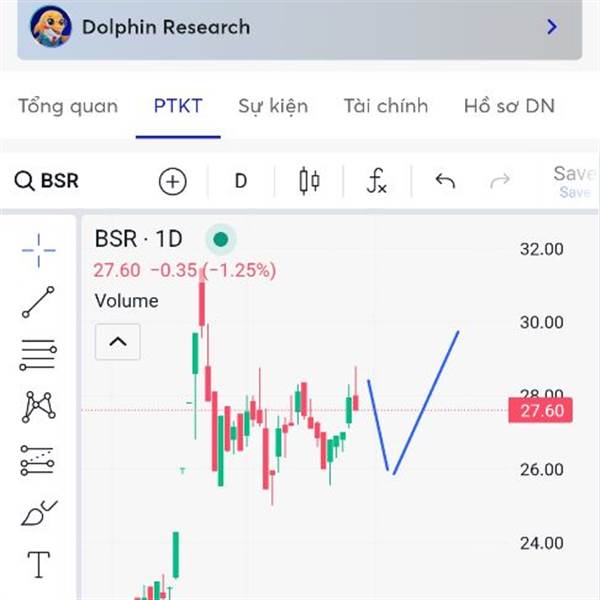Select the crosshair cursor tool
The height and width of the screenshot is (600, 600).
click(x=39, y=251)
